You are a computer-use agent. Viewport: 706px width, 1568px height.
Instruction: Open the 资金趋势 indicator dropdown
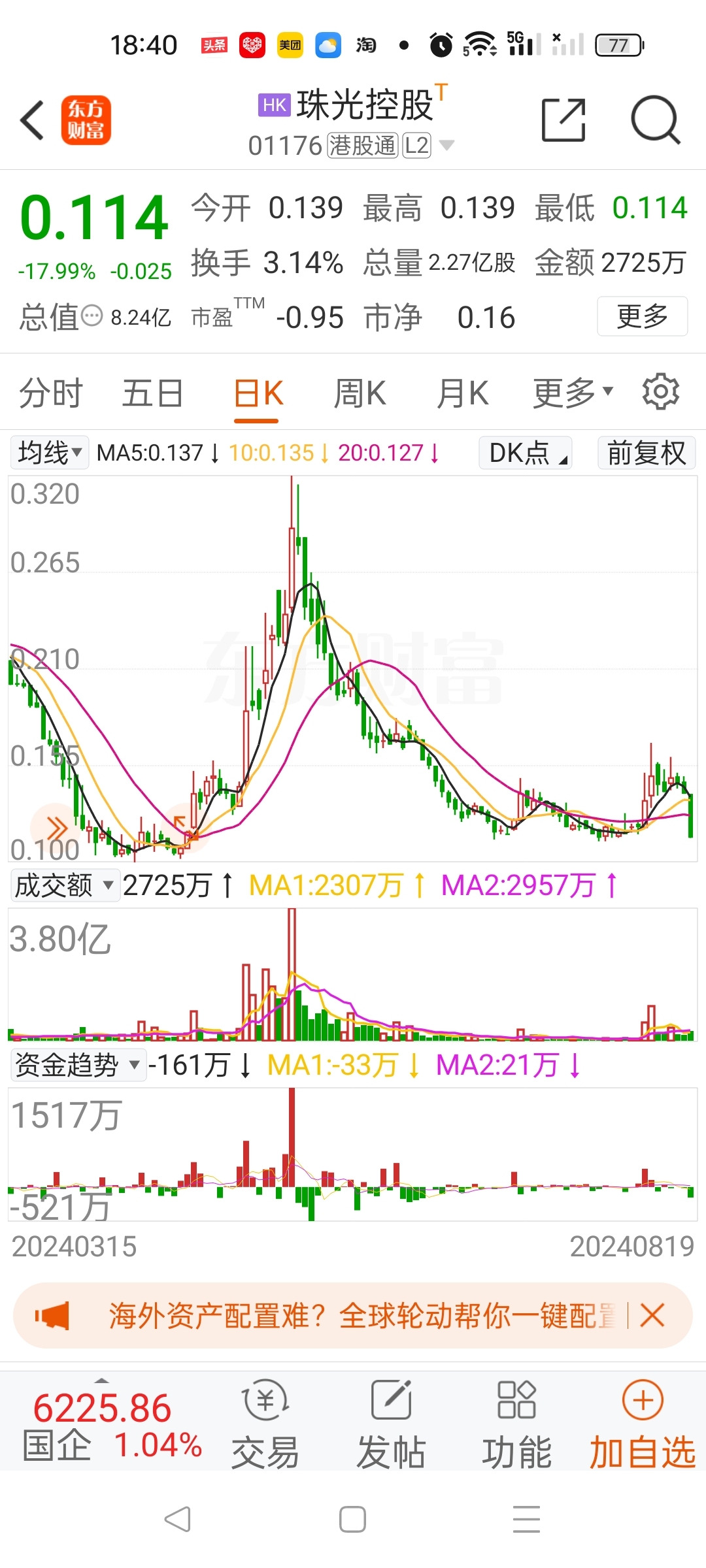pyautogui.click(x=78, y=1065)
